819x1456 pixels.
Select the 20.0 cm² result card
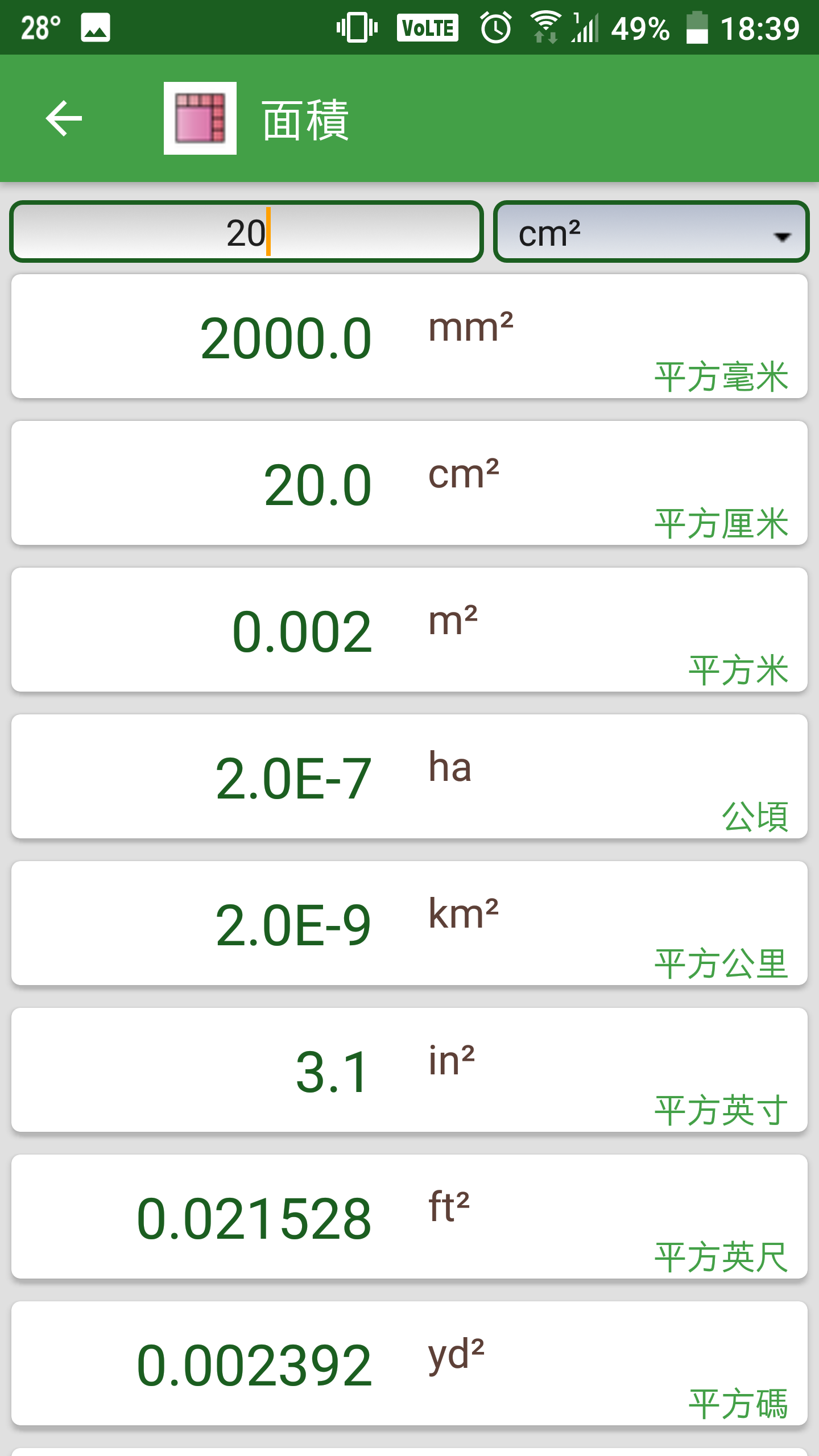coord(409,483)
